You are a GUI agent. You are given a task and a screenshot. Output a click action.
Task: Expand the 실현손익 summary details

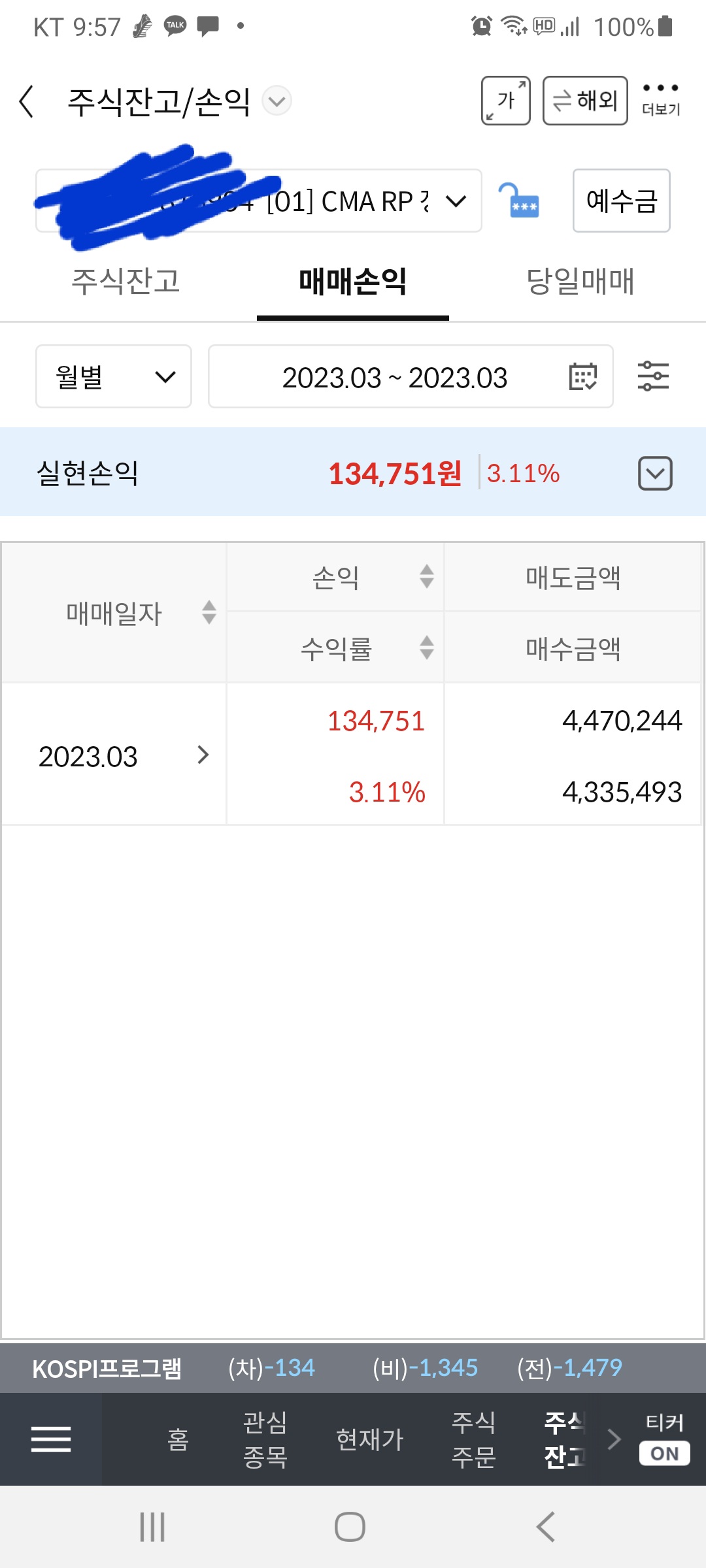click(655, 473)
